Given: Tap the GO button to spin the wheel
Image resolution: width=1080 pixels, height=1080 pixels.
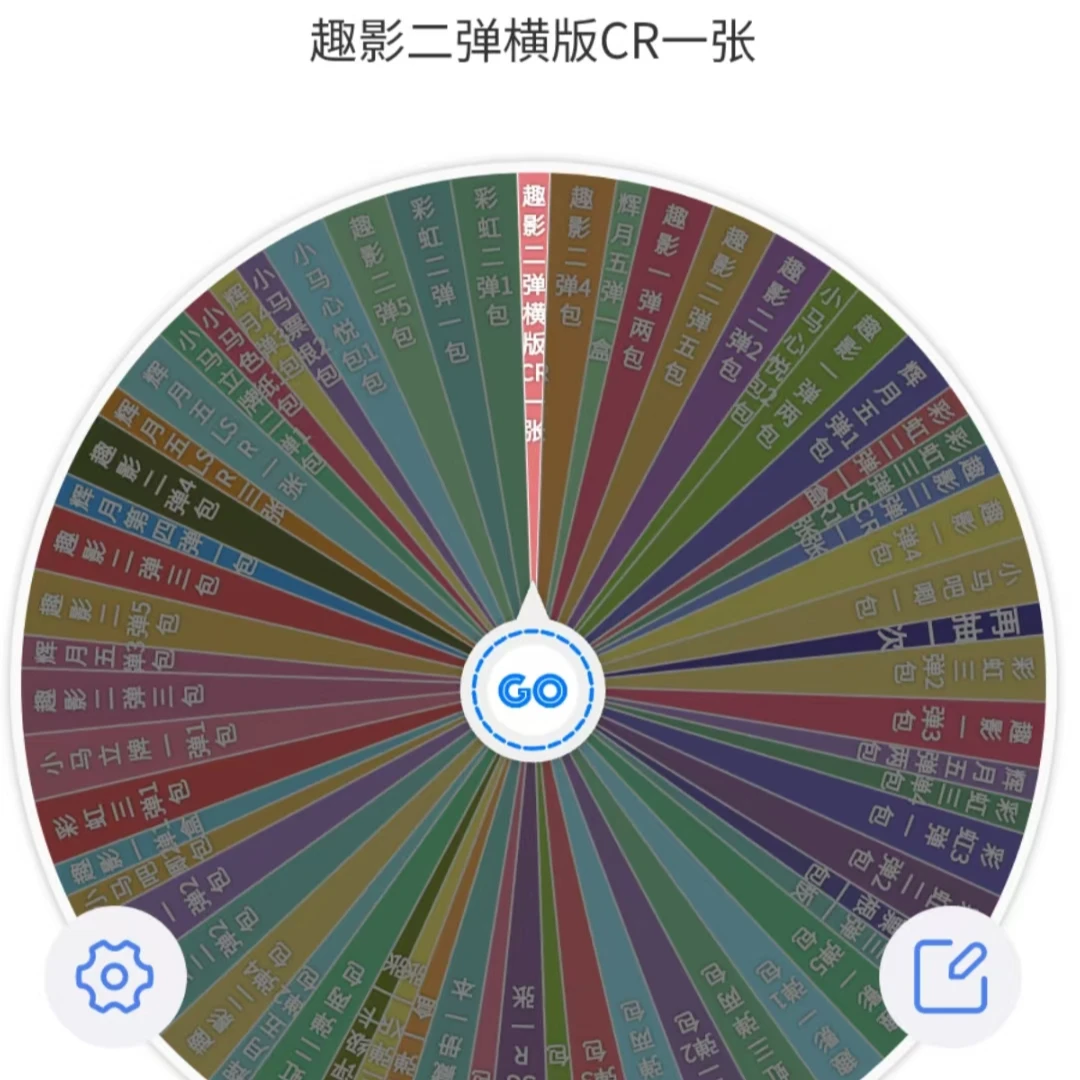Looking at the screenshot, I should coord(533,689).
